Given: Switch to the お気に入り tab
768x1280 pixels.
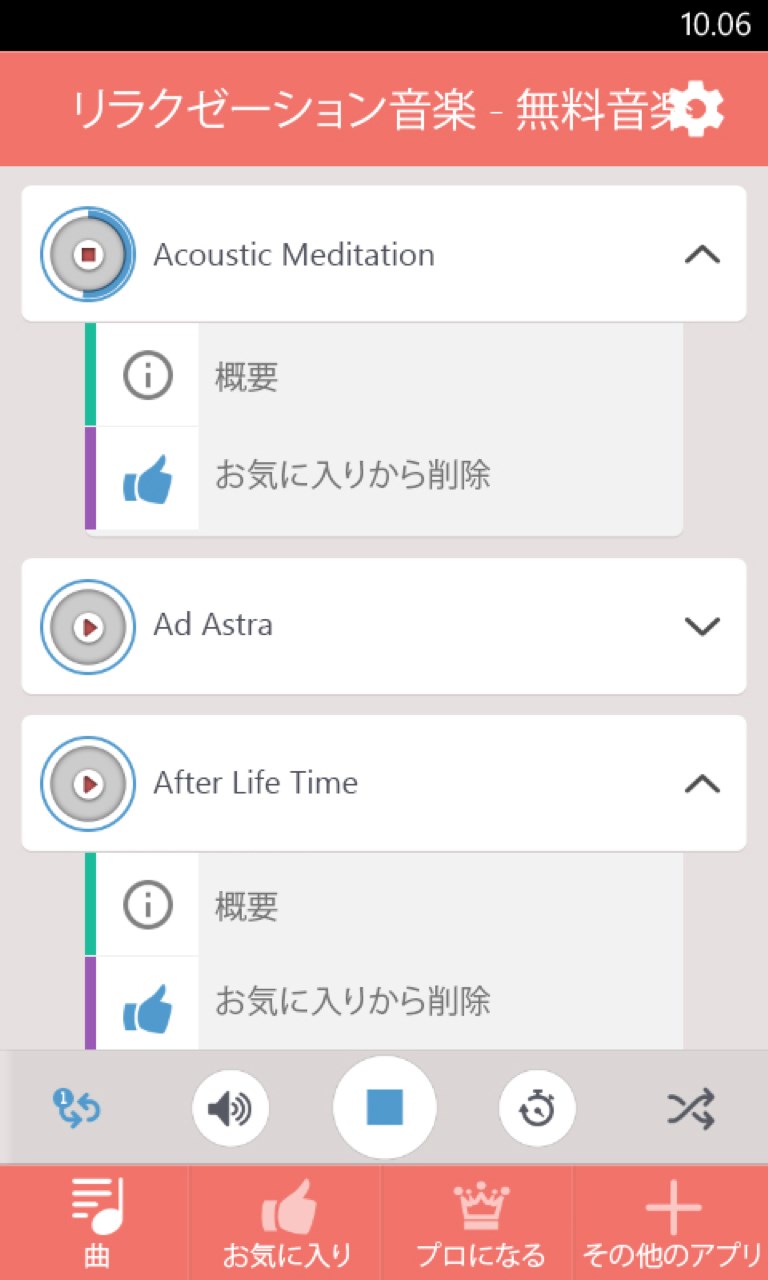Looking at the screenshot, I should pos(287,1222).
